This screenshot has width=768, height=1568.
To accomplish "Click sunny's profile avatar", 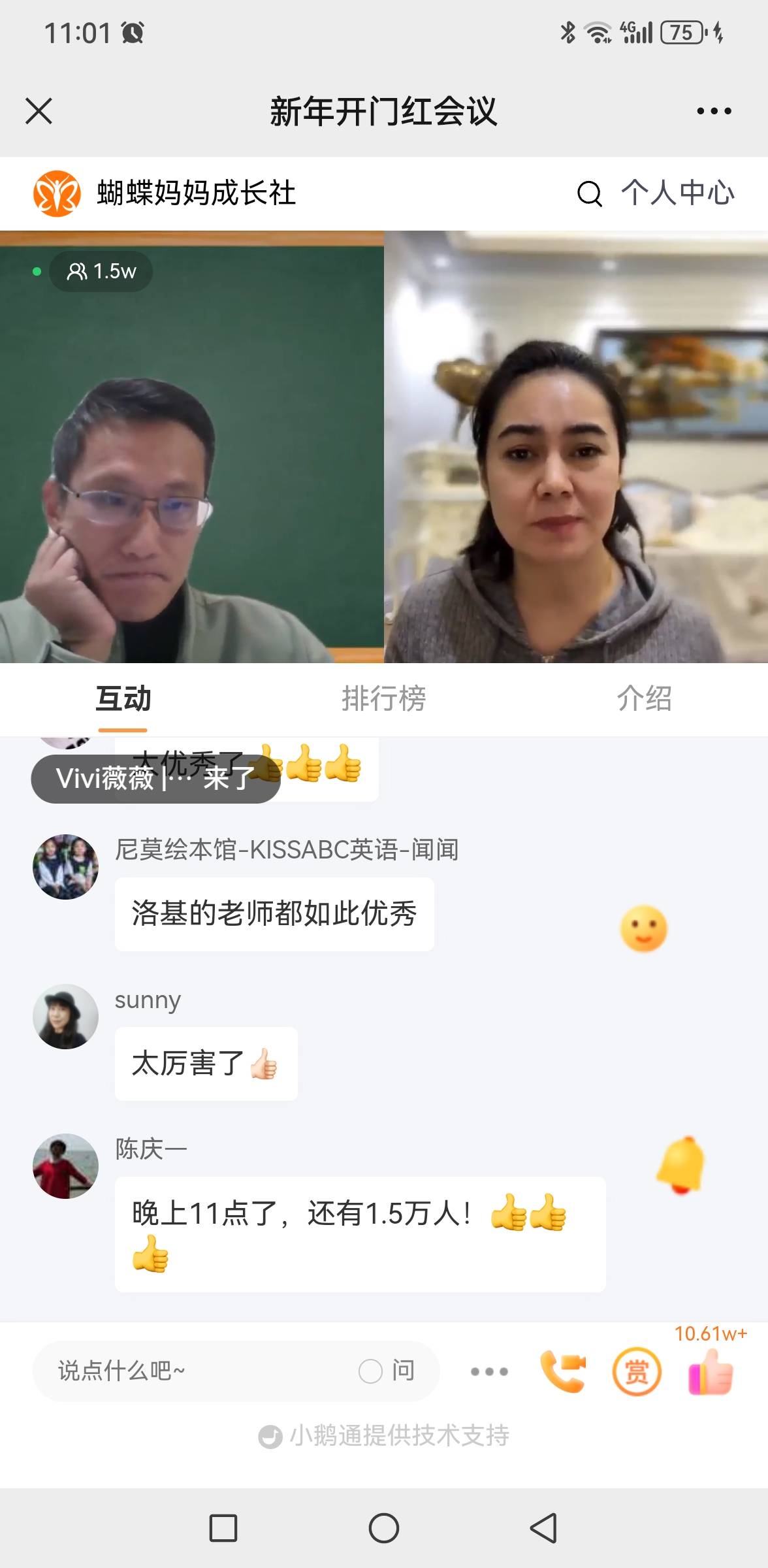I will (65, 1017).
